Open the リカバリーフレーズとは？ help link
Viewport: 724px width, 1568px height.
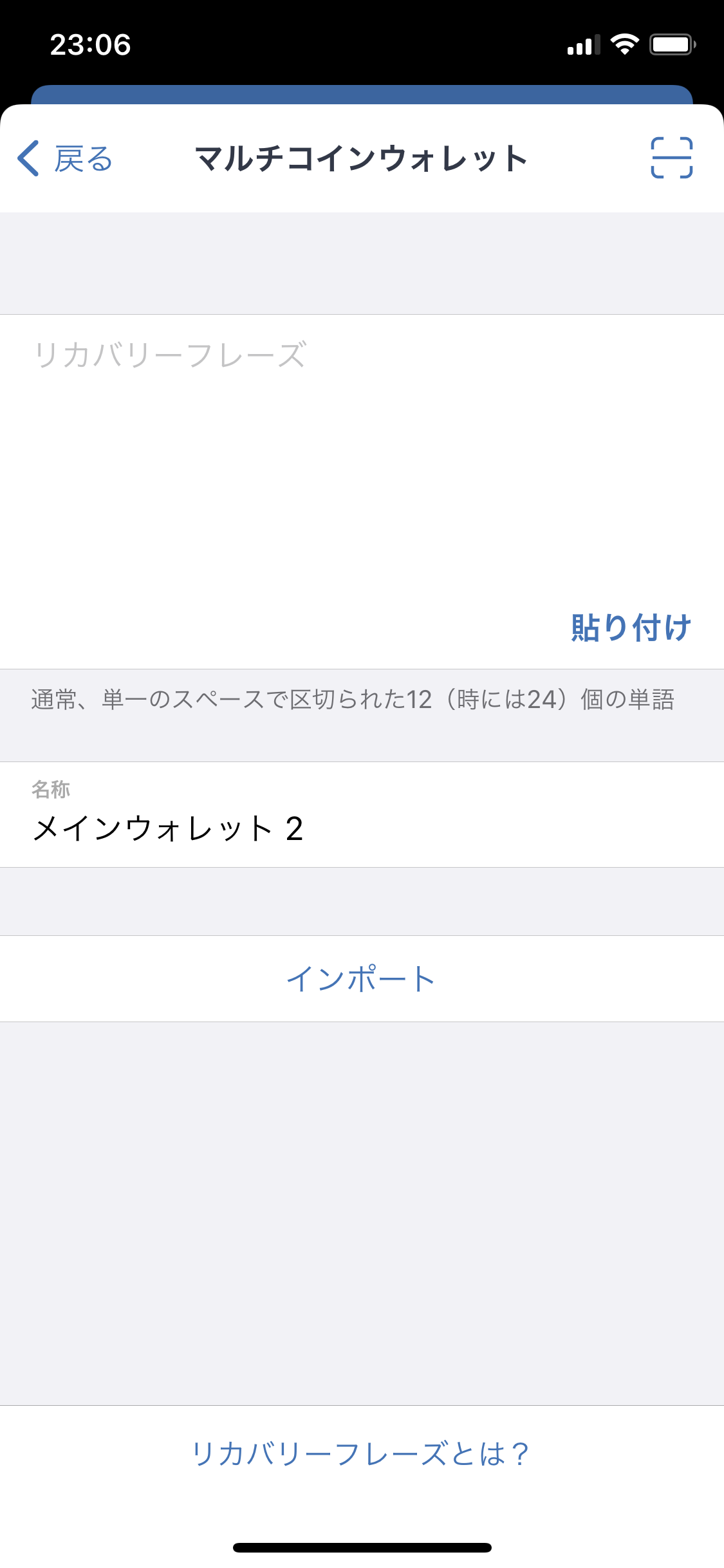click(361, 1453)
